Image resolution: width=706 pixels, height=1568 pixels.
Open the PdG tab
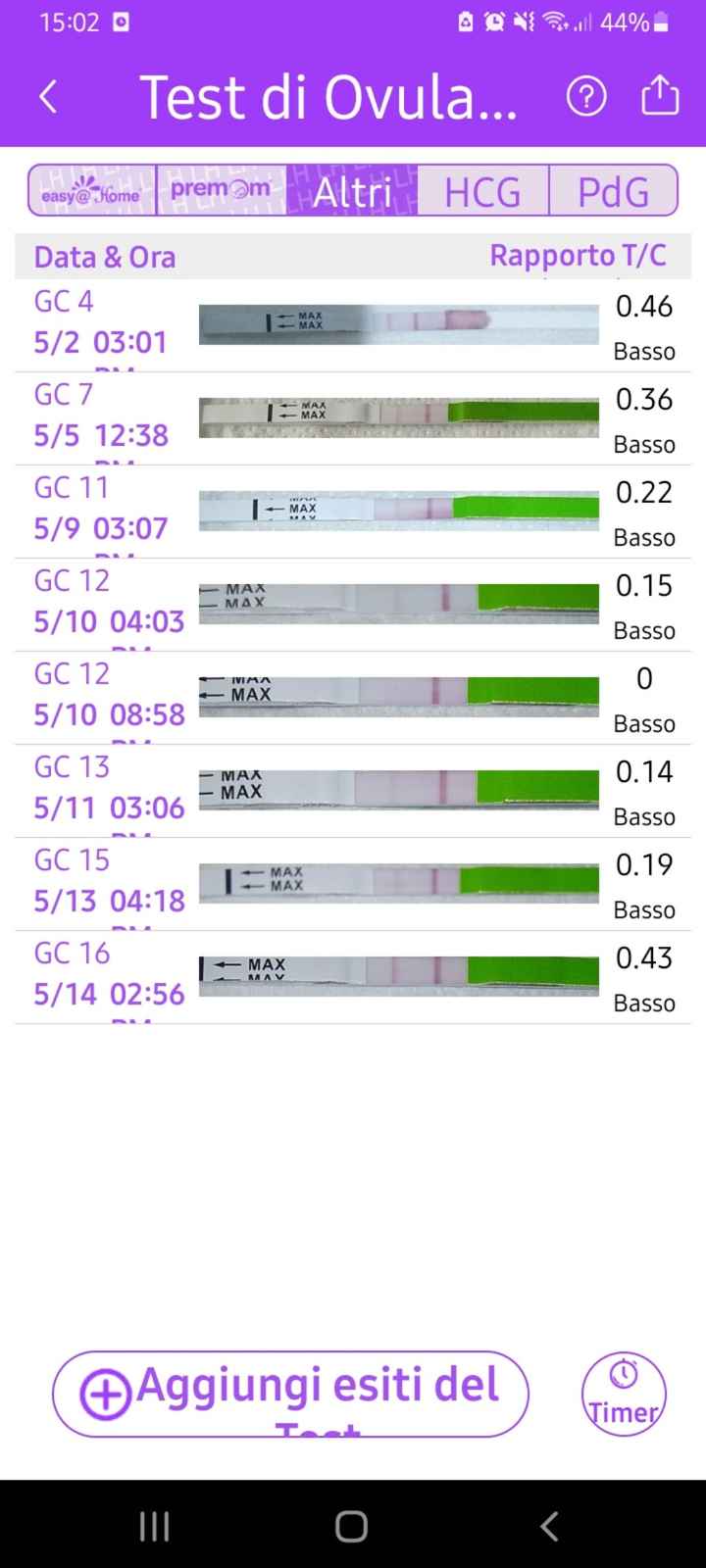pyautogui.click(x=613, y=190)
